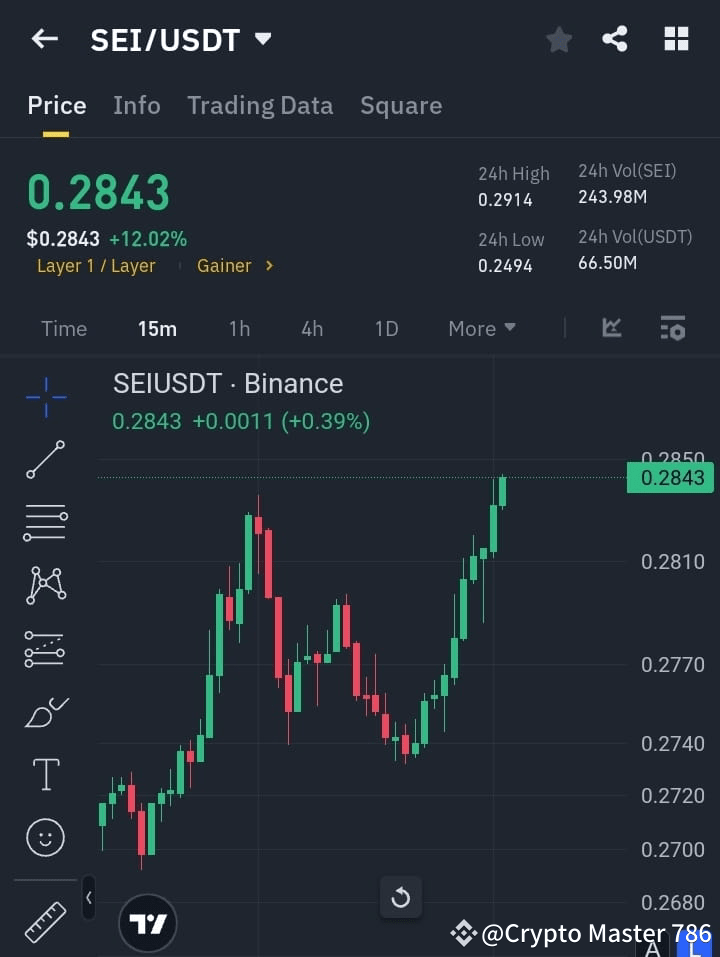The width and height of the screenshot is (720, 957).
Task: Select the text annotation tool
Action: [x=45, y=773]
